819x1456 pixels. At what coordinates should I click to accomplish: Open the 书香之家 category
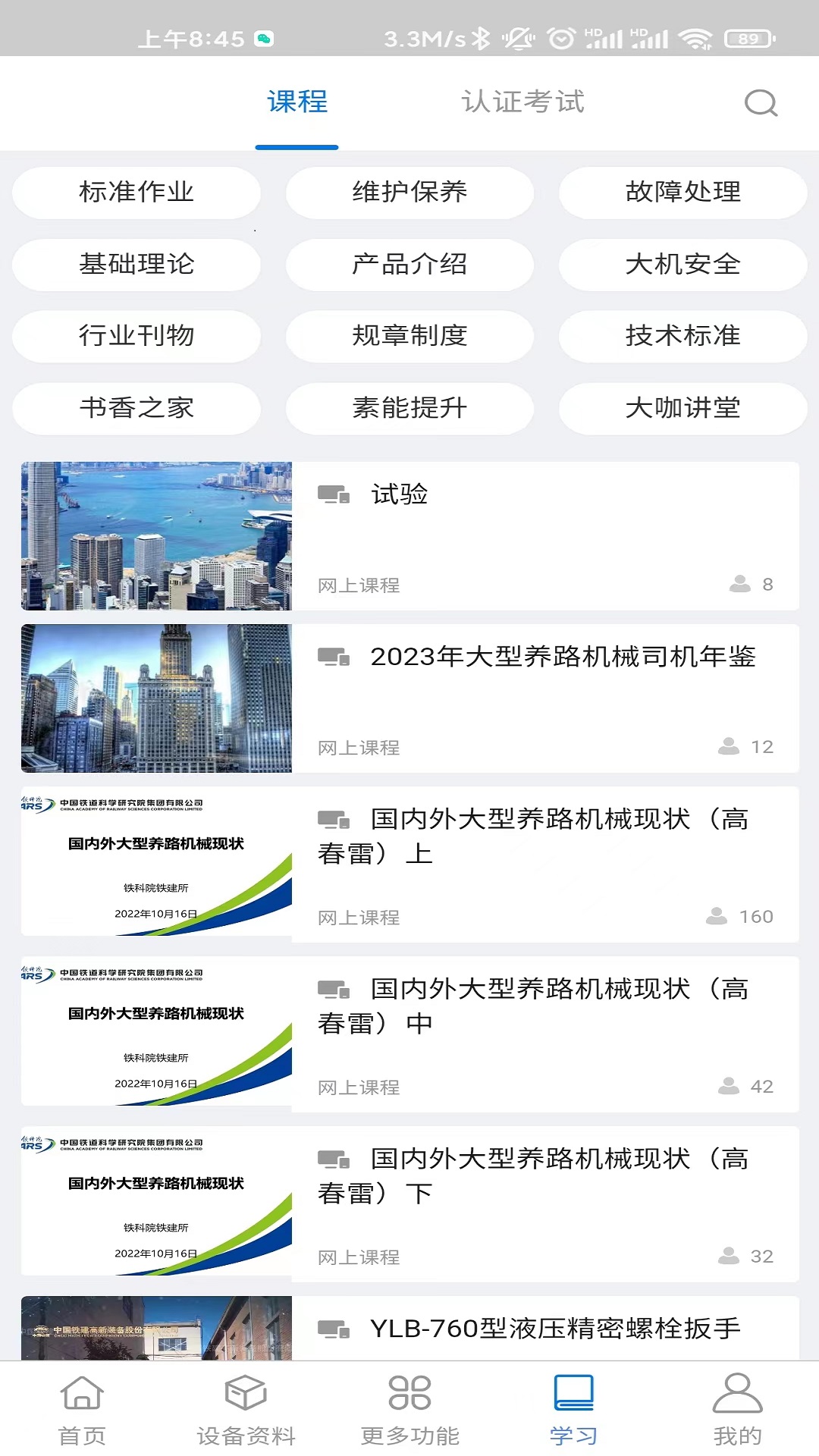136,408
